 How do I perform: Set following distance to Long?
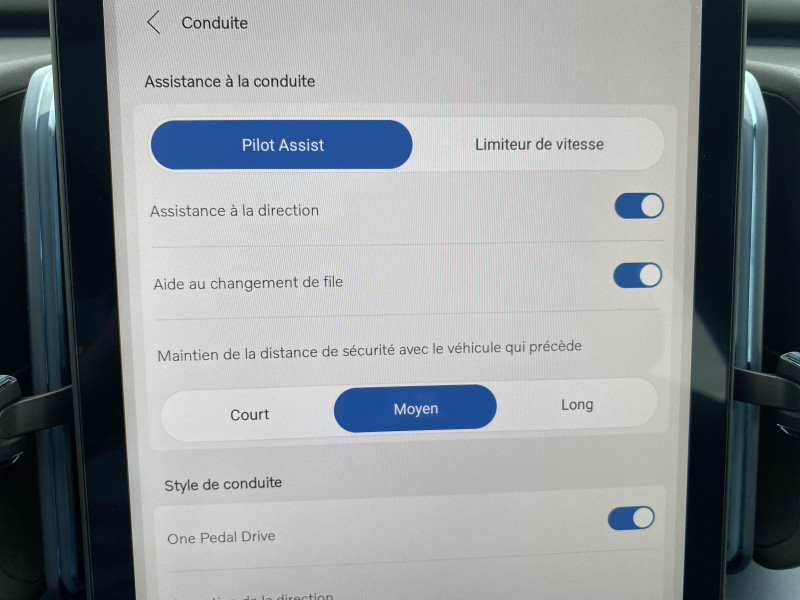pyautogui.click(x=577, y=405)
